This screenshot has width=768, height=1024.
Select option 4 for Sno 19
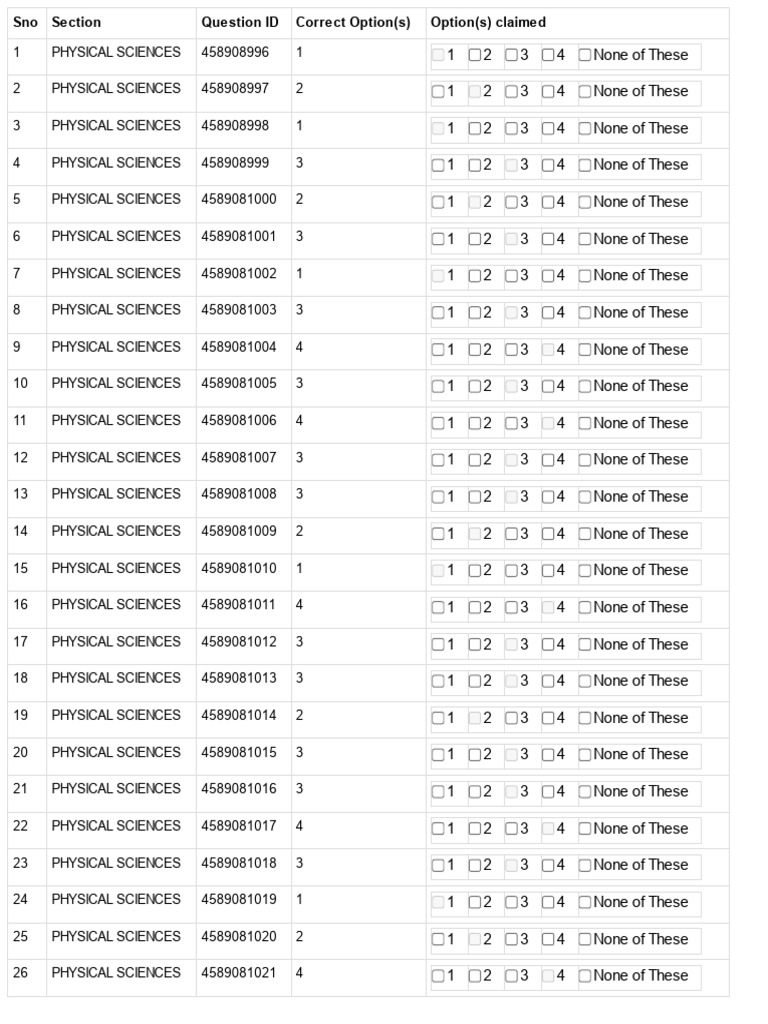pos(548,719)
